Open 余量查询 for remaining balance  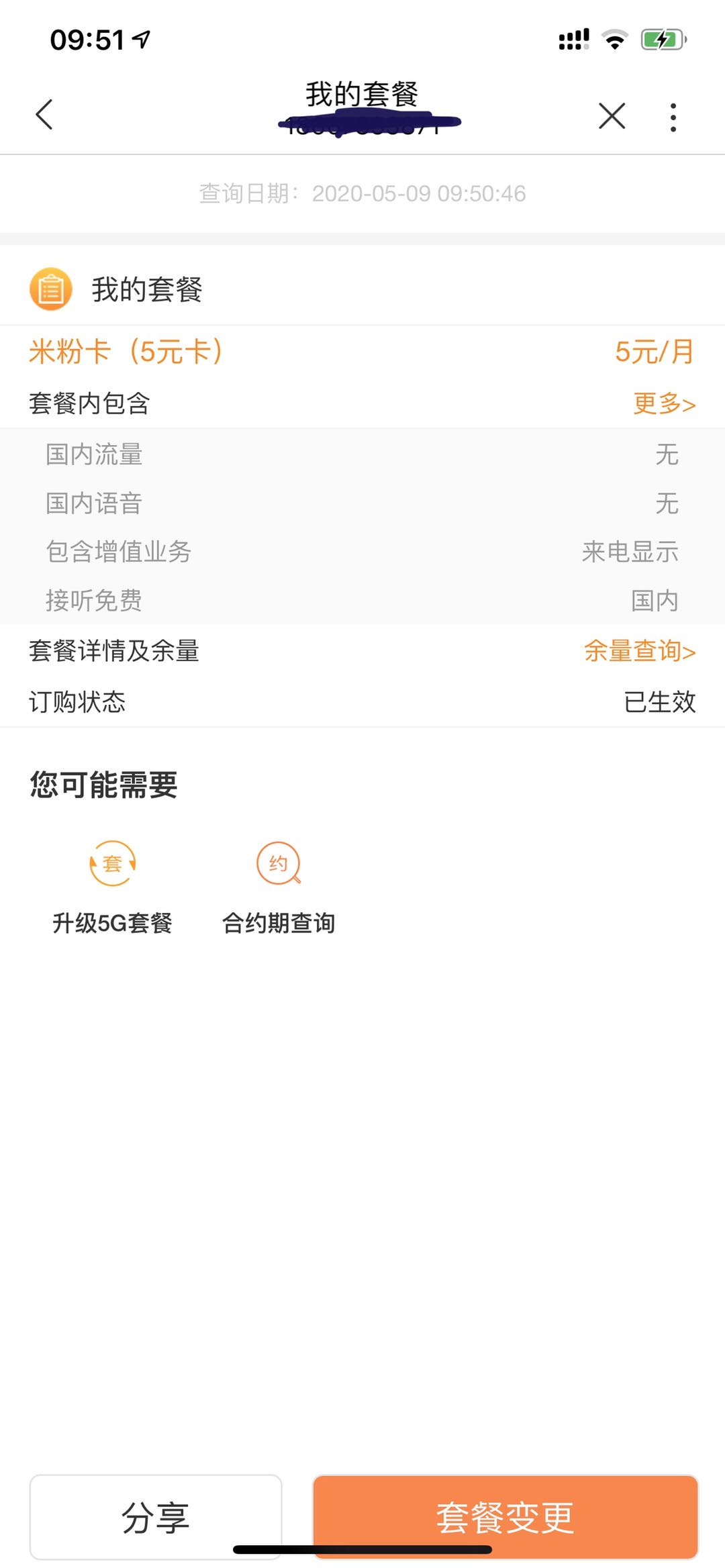638,650
